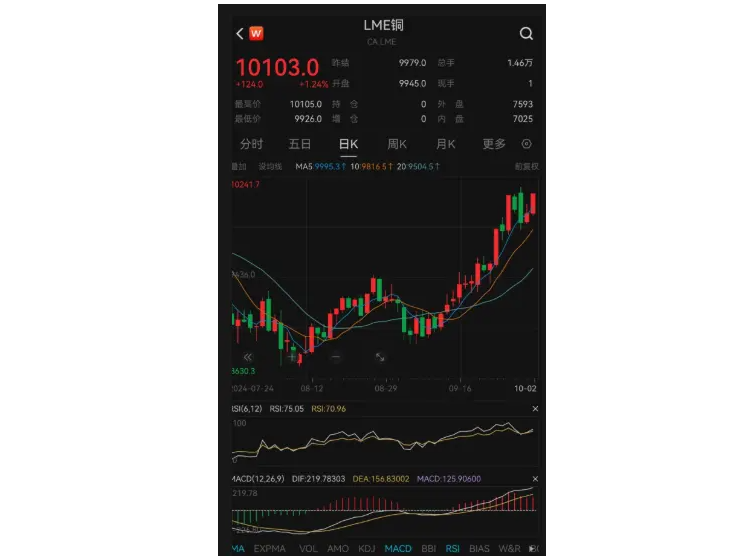Switch to the 周K chart tab
This screenshot has height=557, width=743.
(397, 144)
